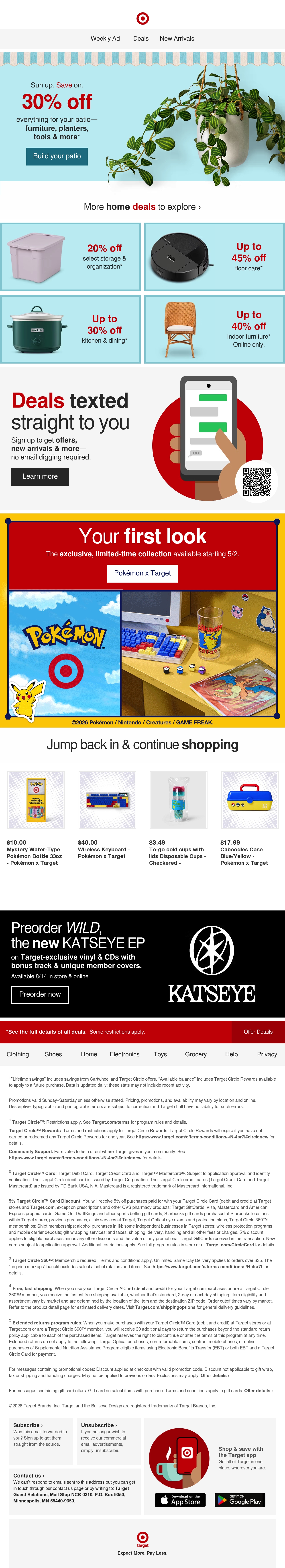This screenshot has width=285, height=1568.
Task: Open the New Arrivals link
Action: (x=177, y=38)
